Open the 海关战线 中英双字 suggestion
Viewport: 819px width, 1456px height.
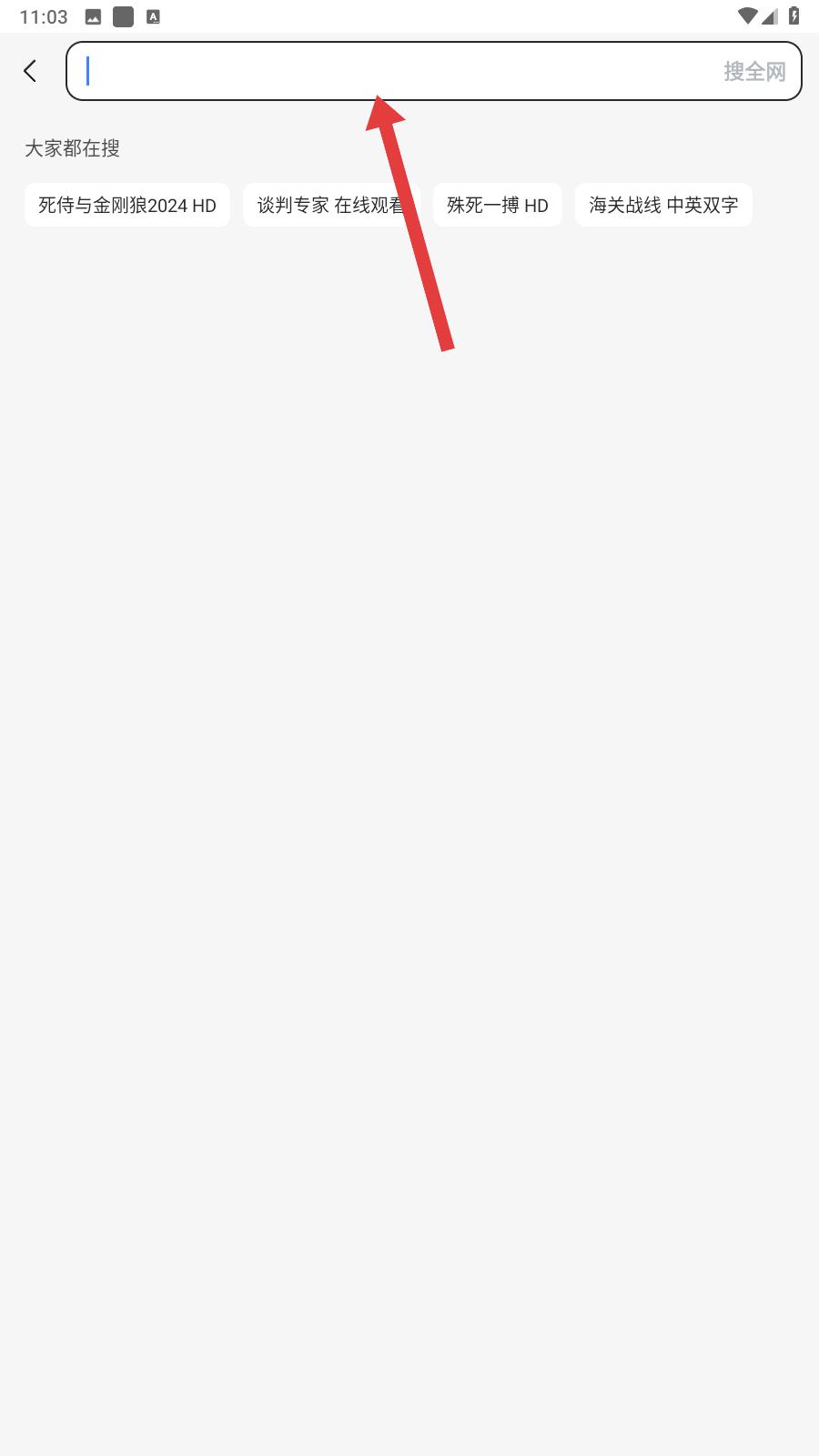pos(663,205)
